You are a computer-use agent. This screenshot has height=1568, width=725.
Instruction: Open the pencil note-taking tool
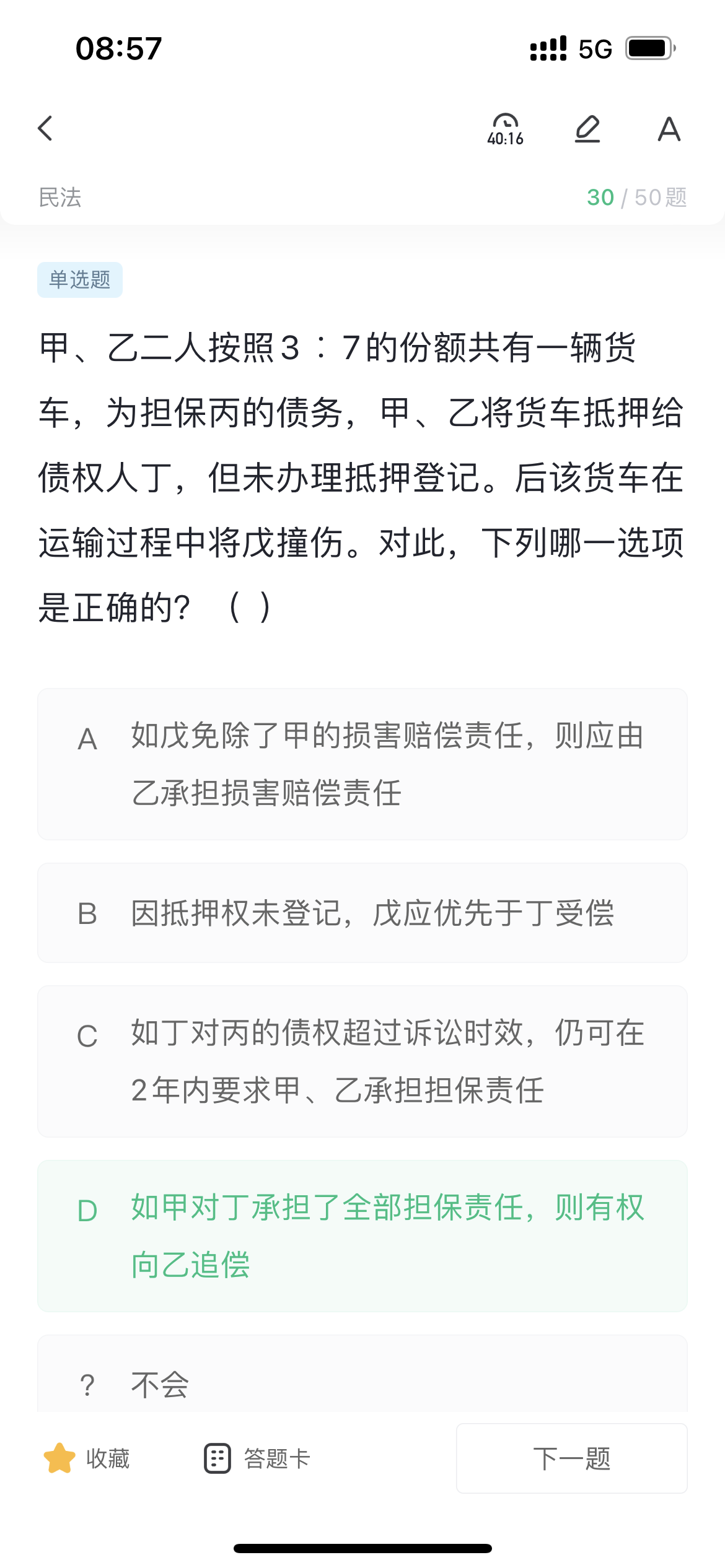click(587, 129)
